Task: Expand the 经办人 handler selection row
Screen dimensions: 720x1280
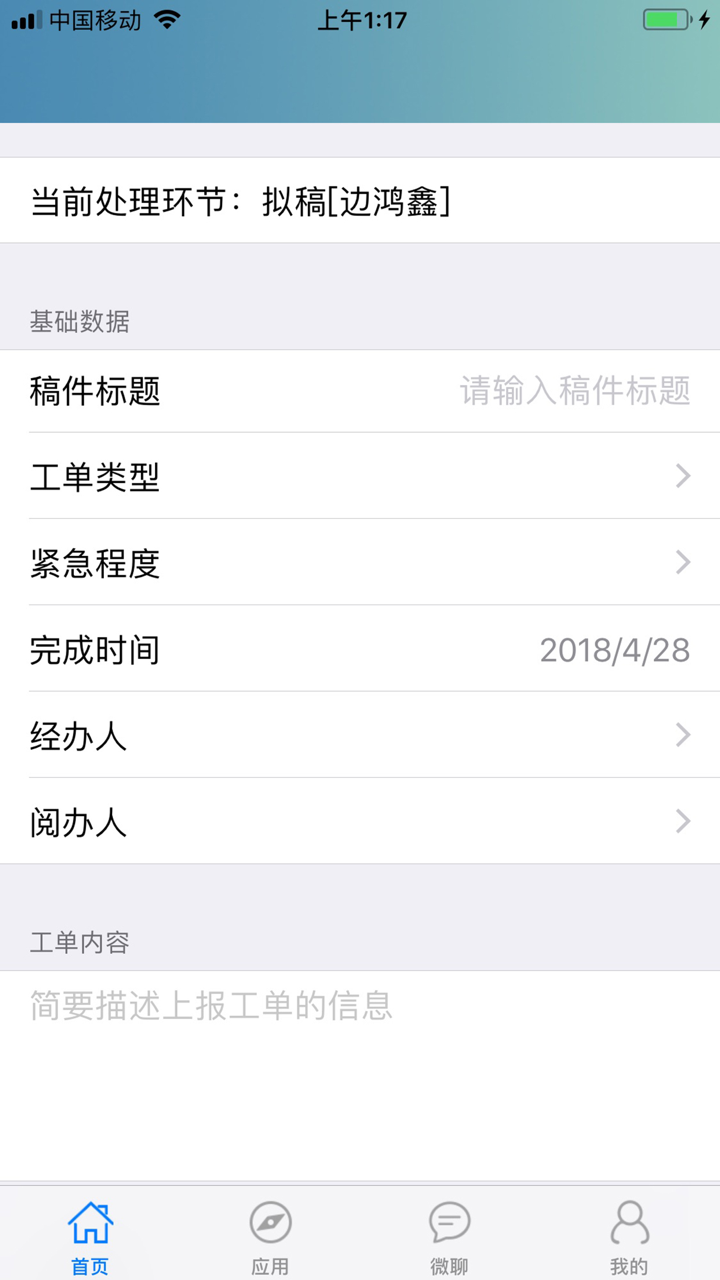Action: [360, 736]
